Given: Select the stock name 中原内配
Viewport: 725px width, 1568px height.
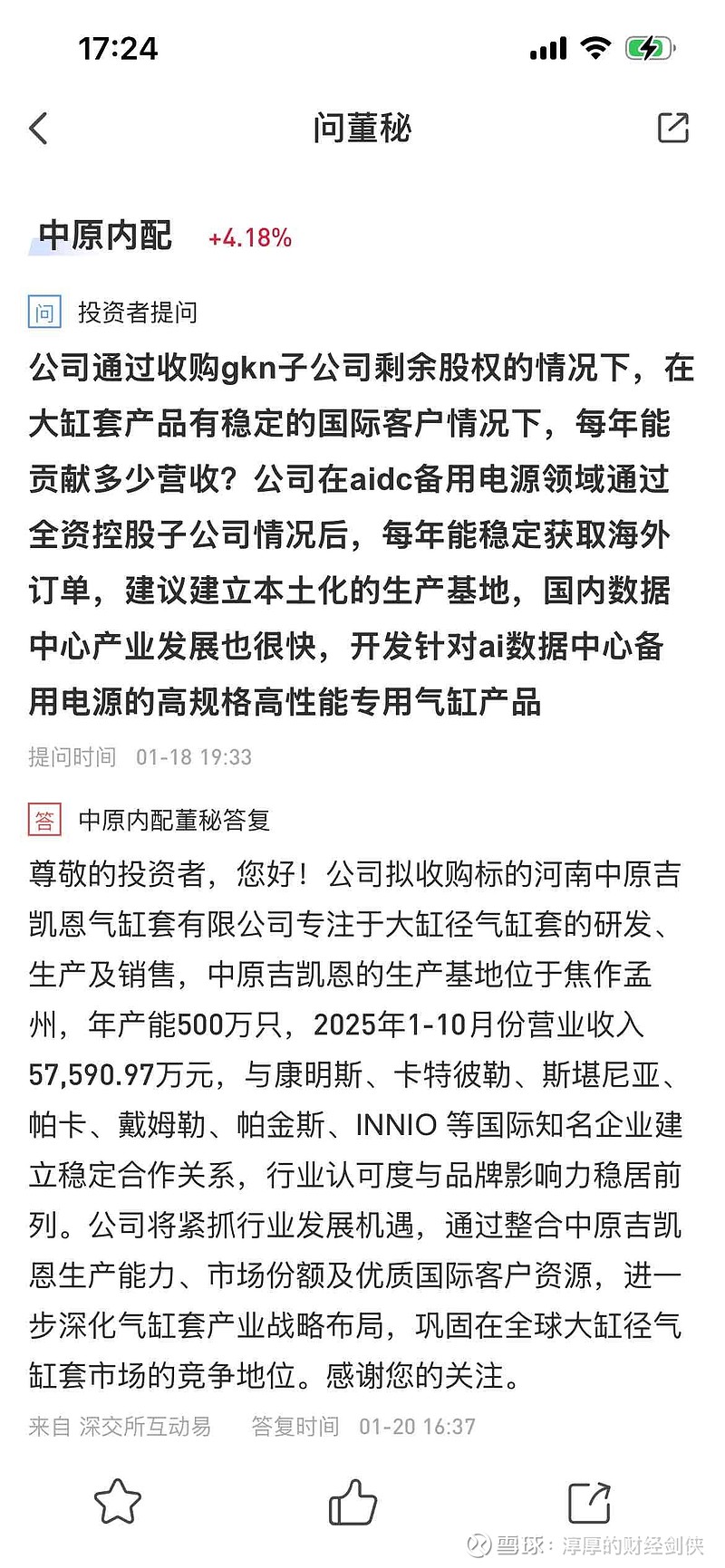Looking at the screenshot, I should click(102, 236).
